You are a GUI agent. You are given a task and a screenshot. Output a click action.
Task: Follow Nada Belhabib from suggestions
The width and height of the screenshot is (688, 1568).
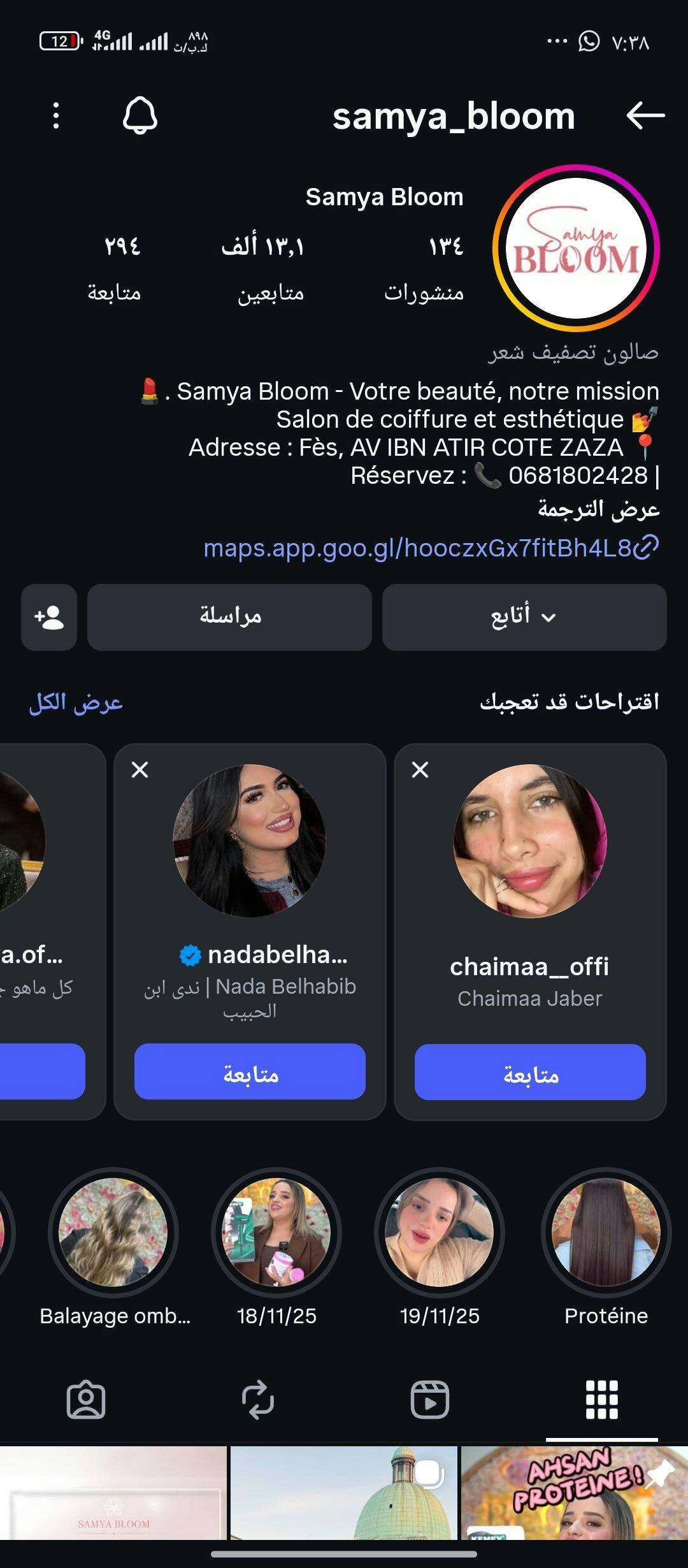tap(250, 1074)
